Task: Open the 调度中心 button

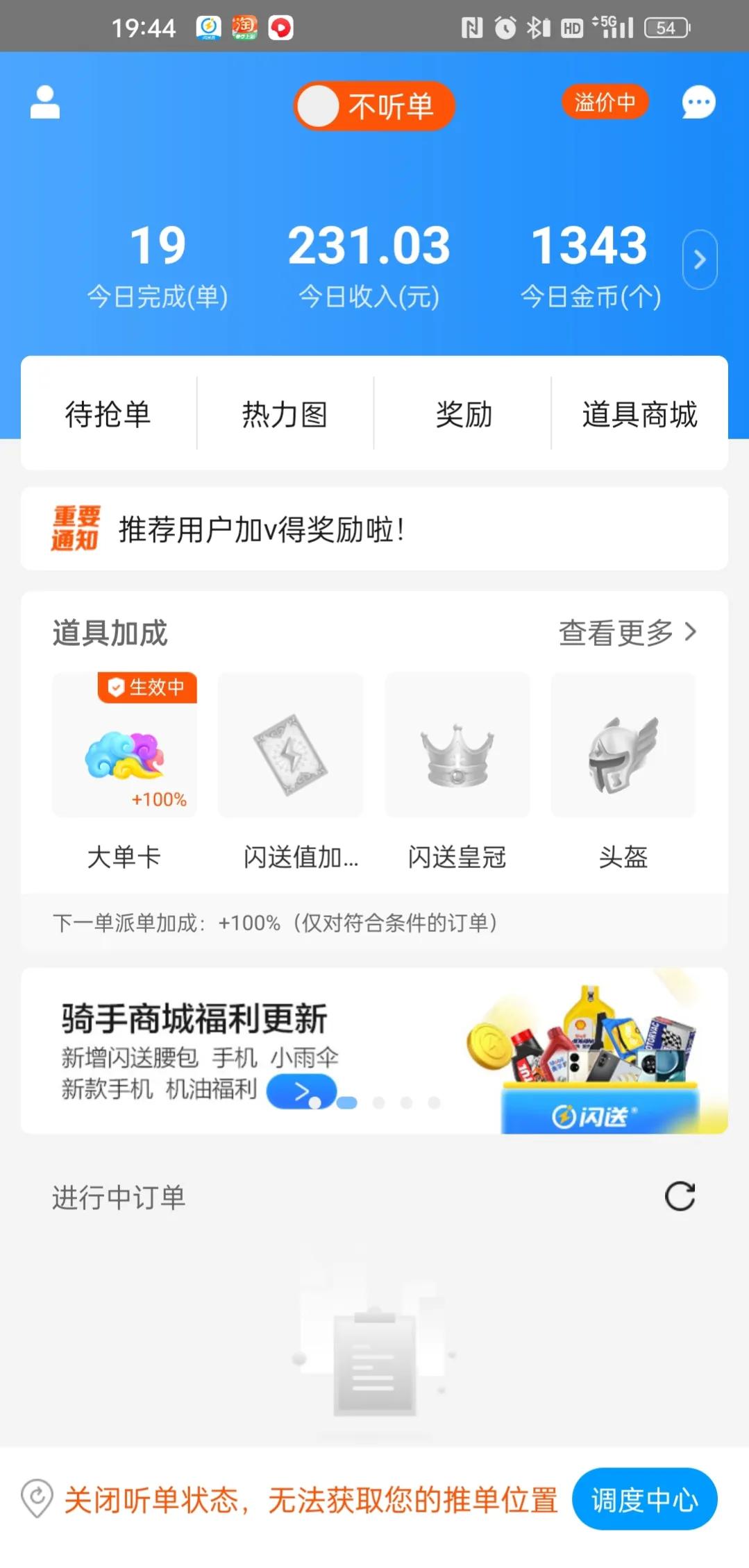Action: 644,1499
